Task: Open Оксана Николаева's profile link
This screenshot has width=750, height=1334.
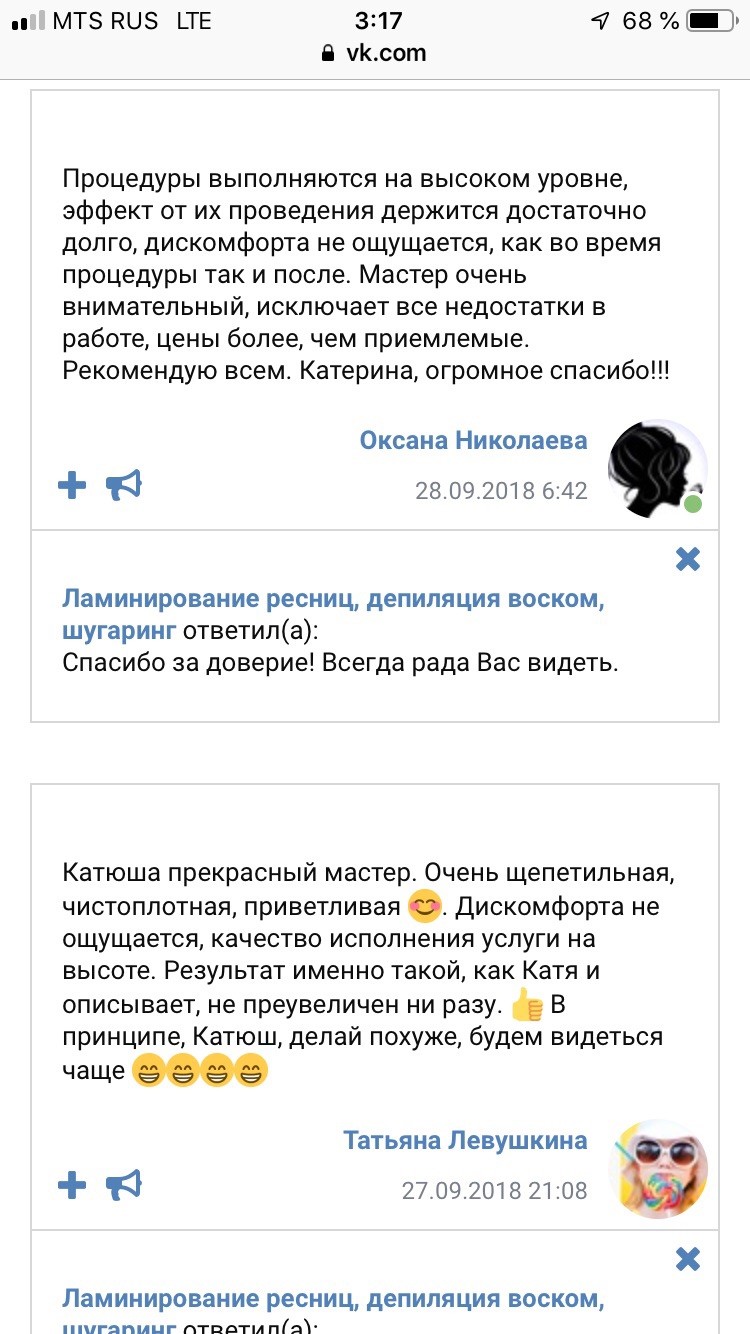Action: pyautogui.click(x=473, y=441)
